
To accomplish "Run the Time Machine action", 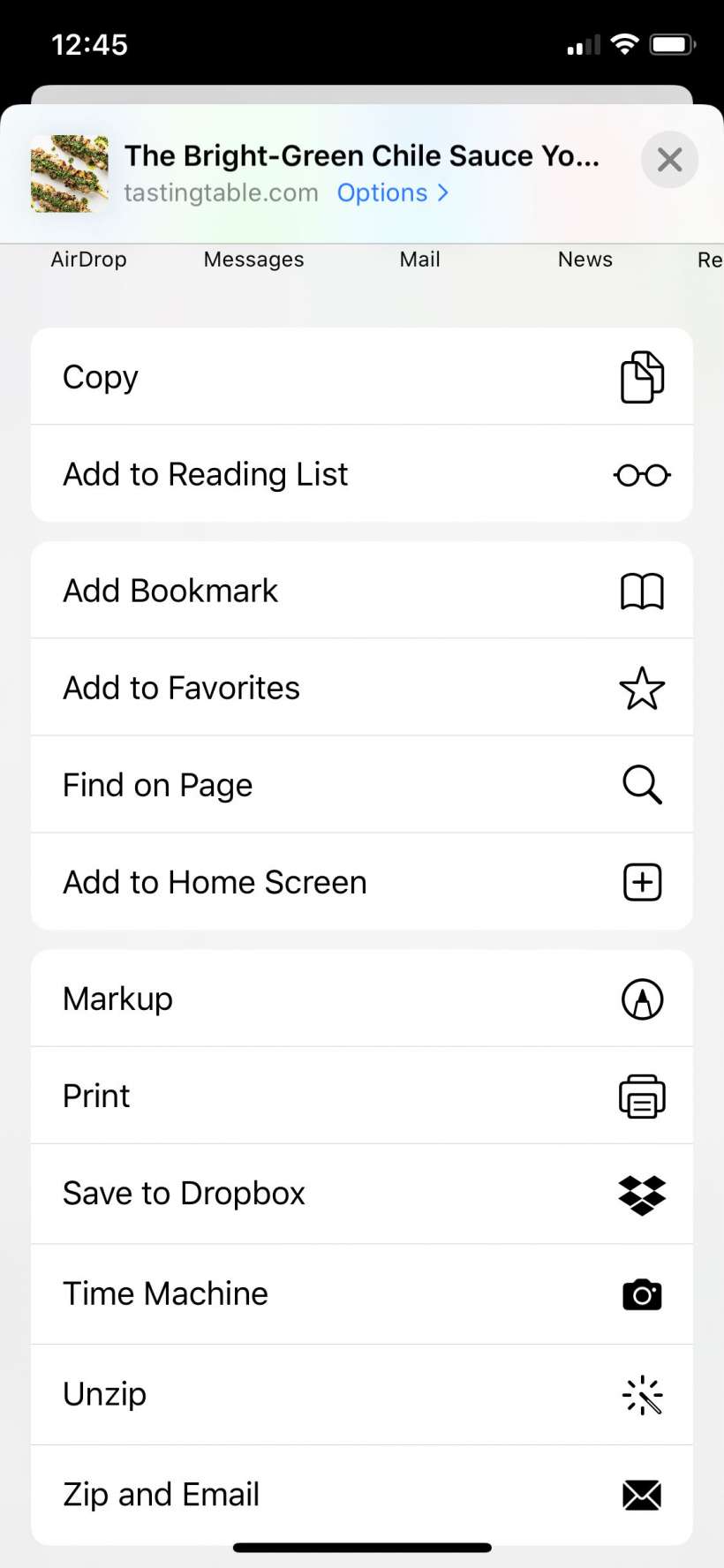I will (362, 1293).
